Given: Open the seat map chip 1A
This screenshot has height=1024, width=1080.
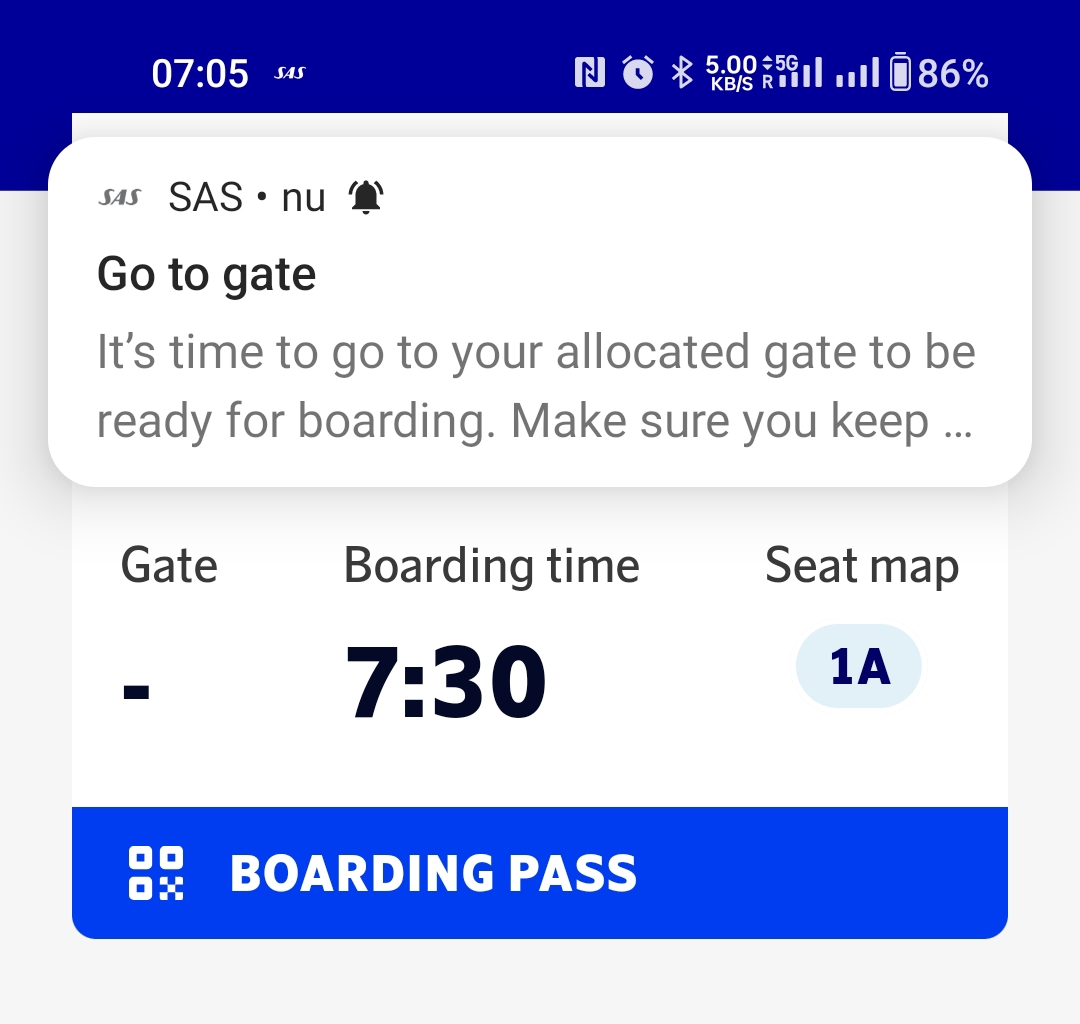Looking at the screenshot, I should pos(858,667).
